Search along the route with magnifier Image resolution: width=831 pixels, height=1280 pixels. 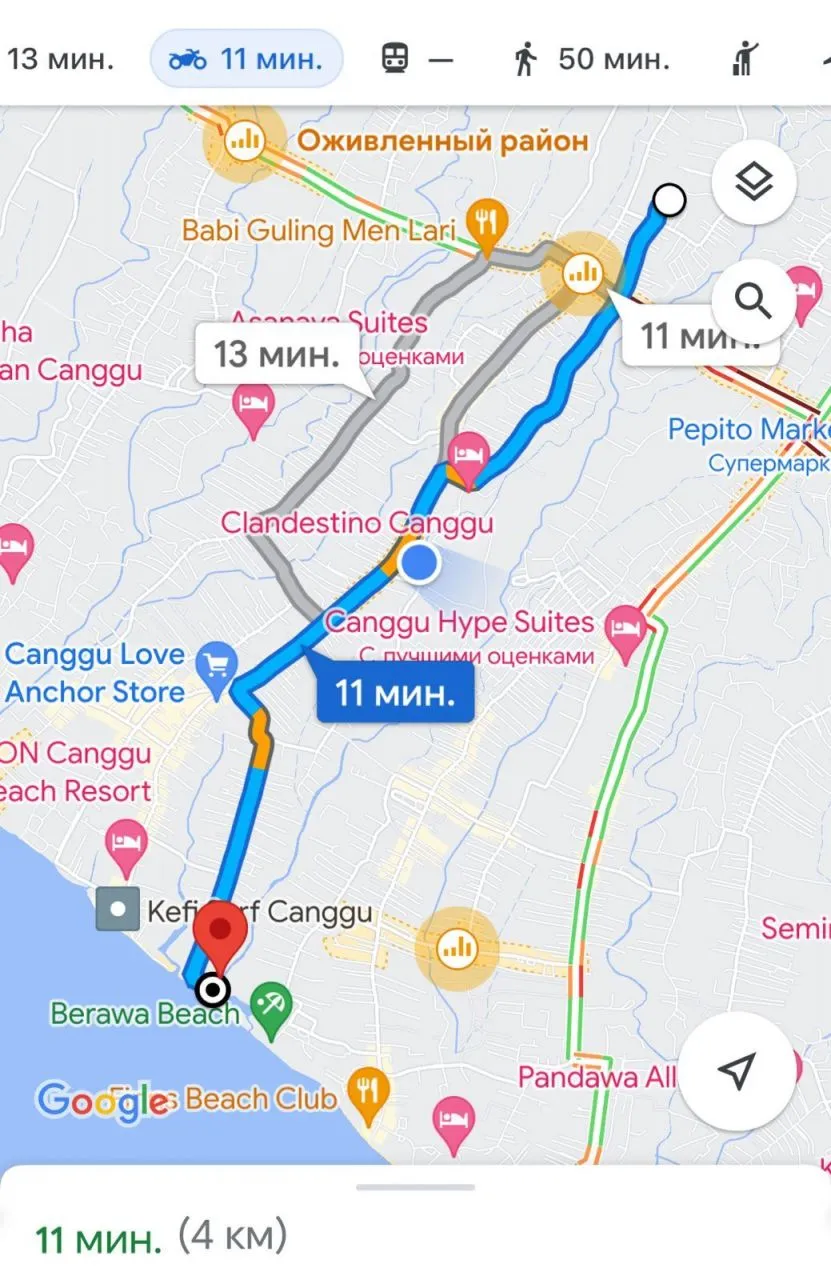753,299
